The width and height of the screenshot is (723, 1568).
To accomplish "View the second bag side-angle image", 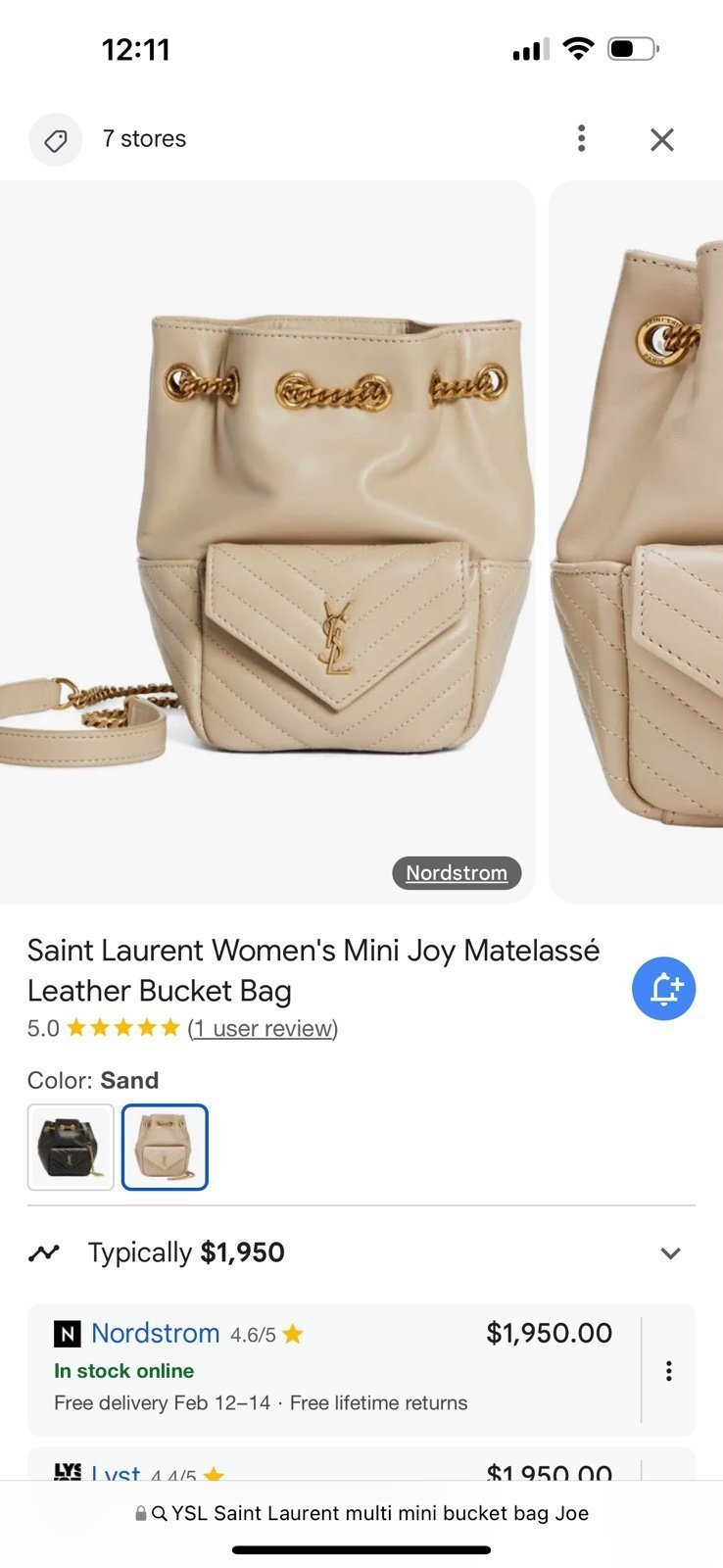I will point(636,541).
